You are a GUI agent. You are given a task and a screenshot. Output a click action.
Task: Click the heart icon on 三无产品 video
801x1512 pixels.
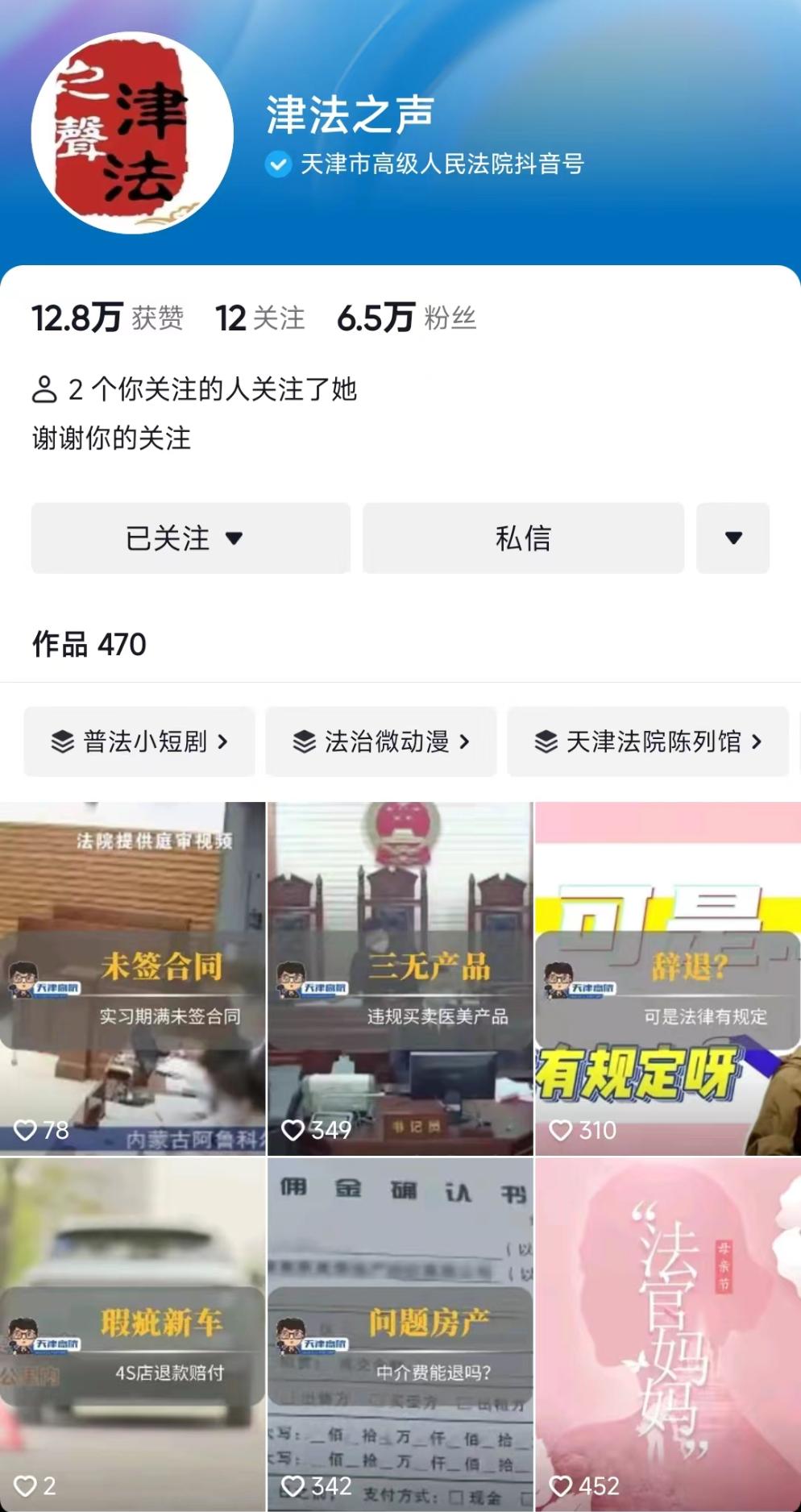(293, 1132)
